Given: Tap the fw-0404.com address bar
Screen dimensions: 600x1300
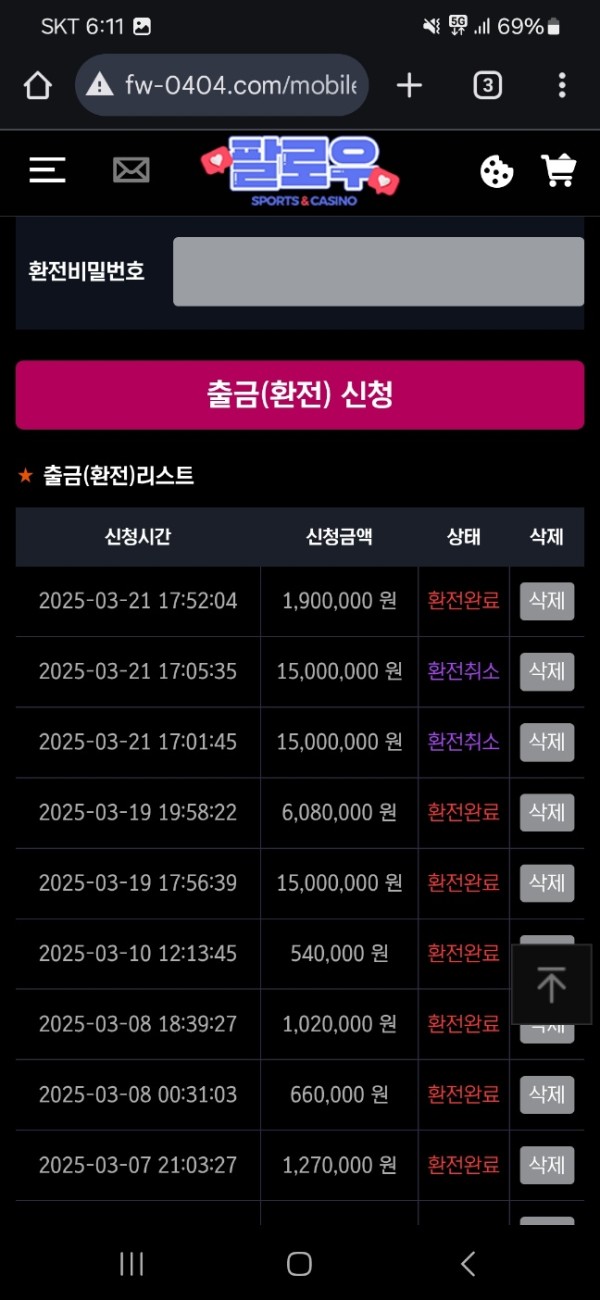Looking at the screenshot, I should point(222,86).
